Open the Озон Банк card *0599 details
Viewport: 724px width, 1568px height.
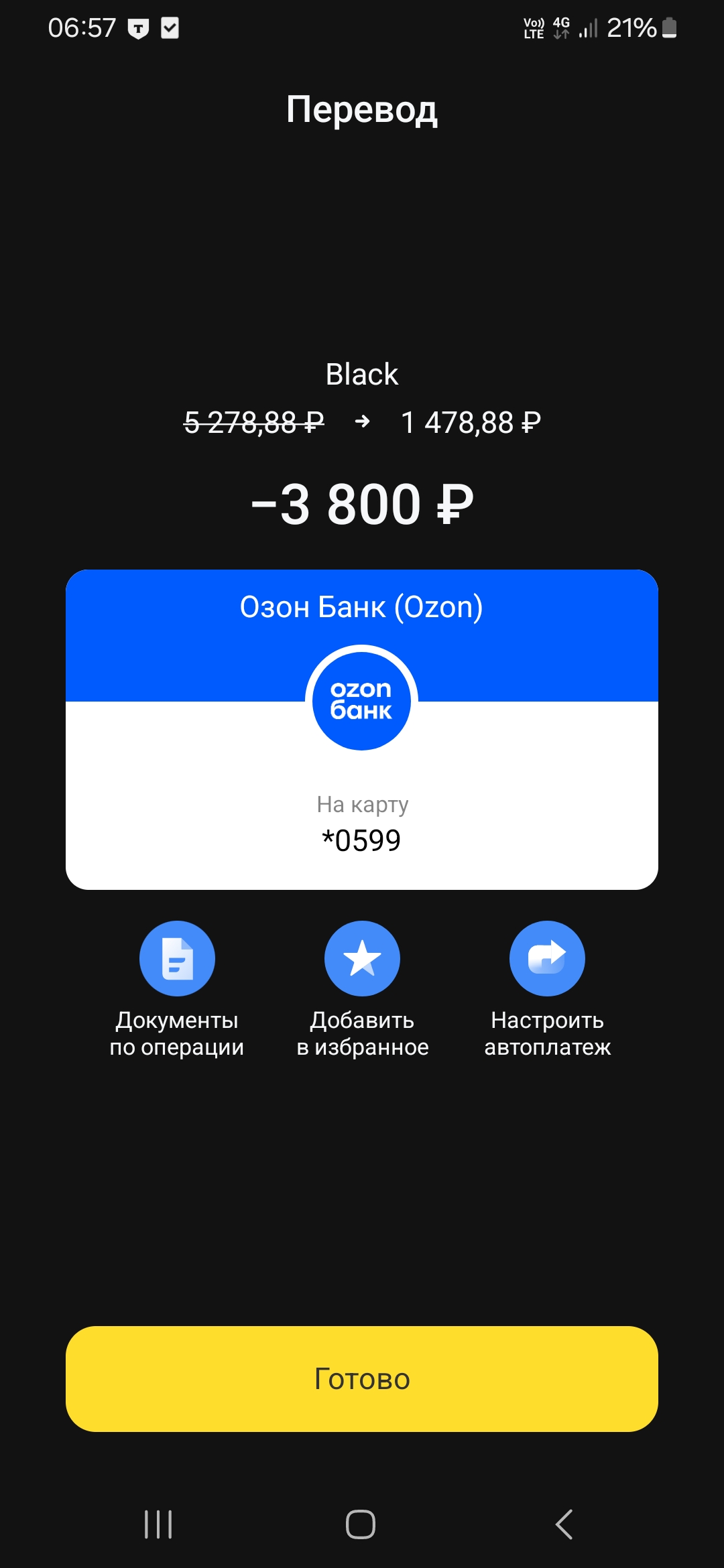tap(362, 730)
